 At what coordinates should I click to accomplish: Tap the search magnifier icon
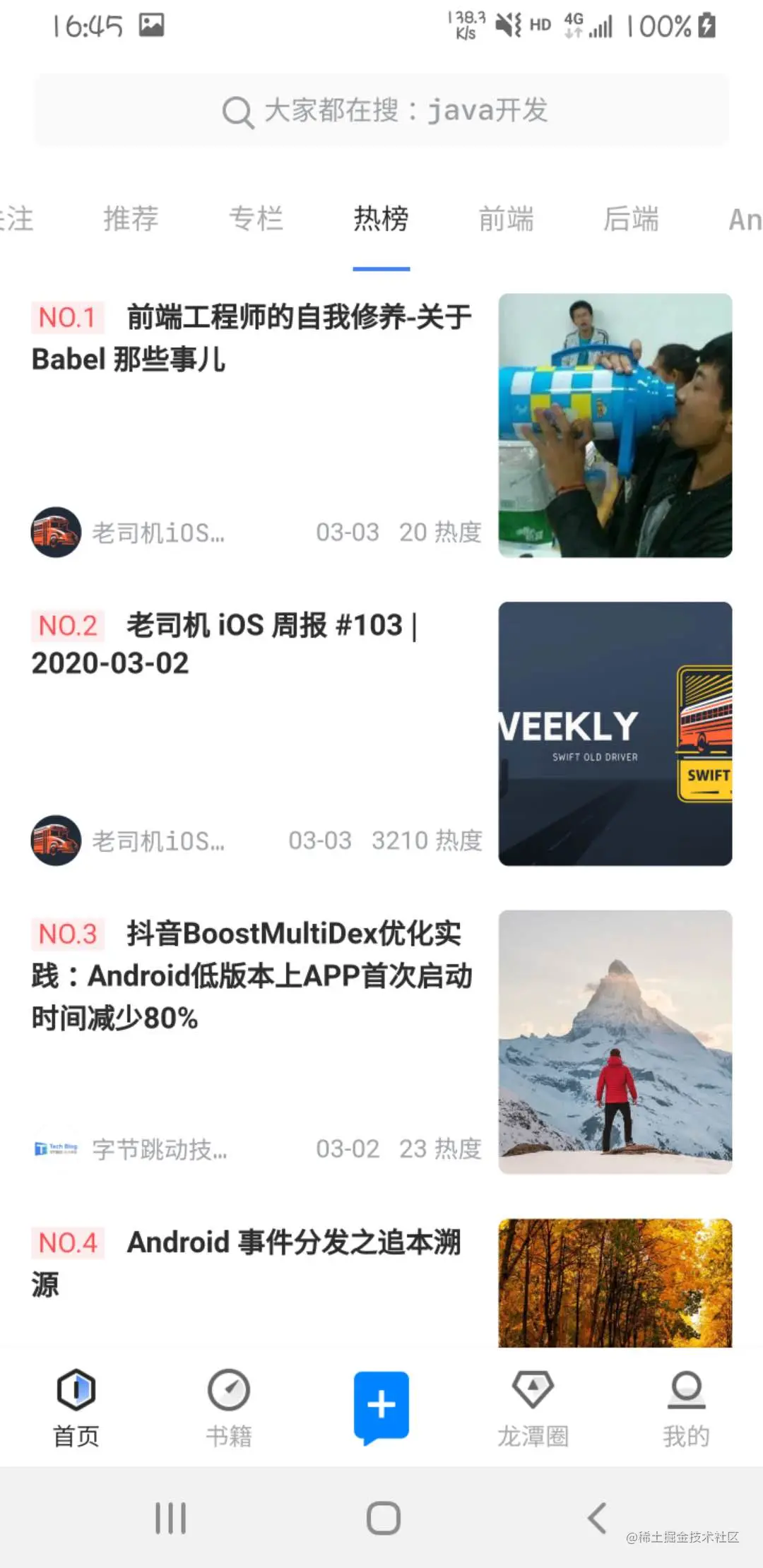pos(235,109)
